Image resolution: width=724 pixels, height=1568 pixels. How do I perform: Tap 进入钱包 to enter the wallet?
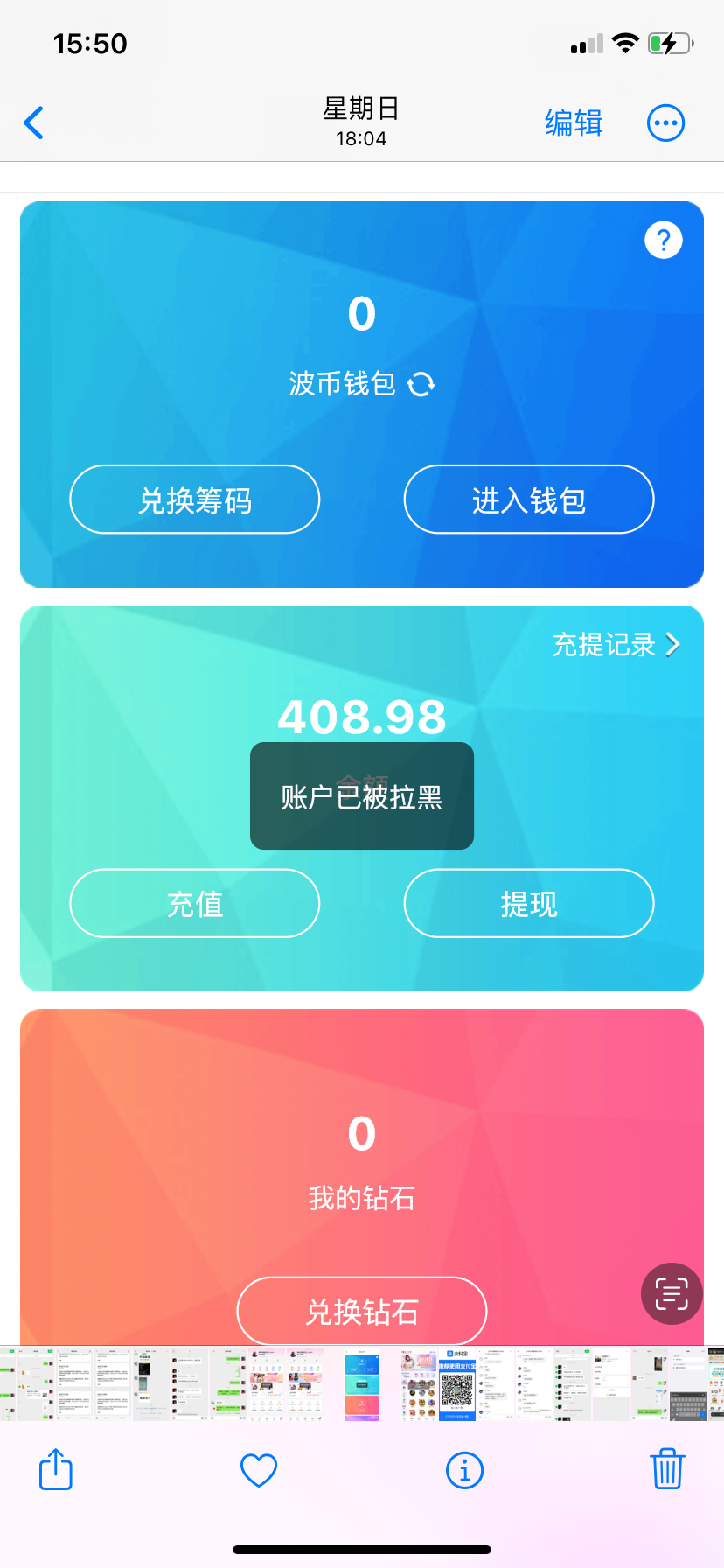click(528, 500)
